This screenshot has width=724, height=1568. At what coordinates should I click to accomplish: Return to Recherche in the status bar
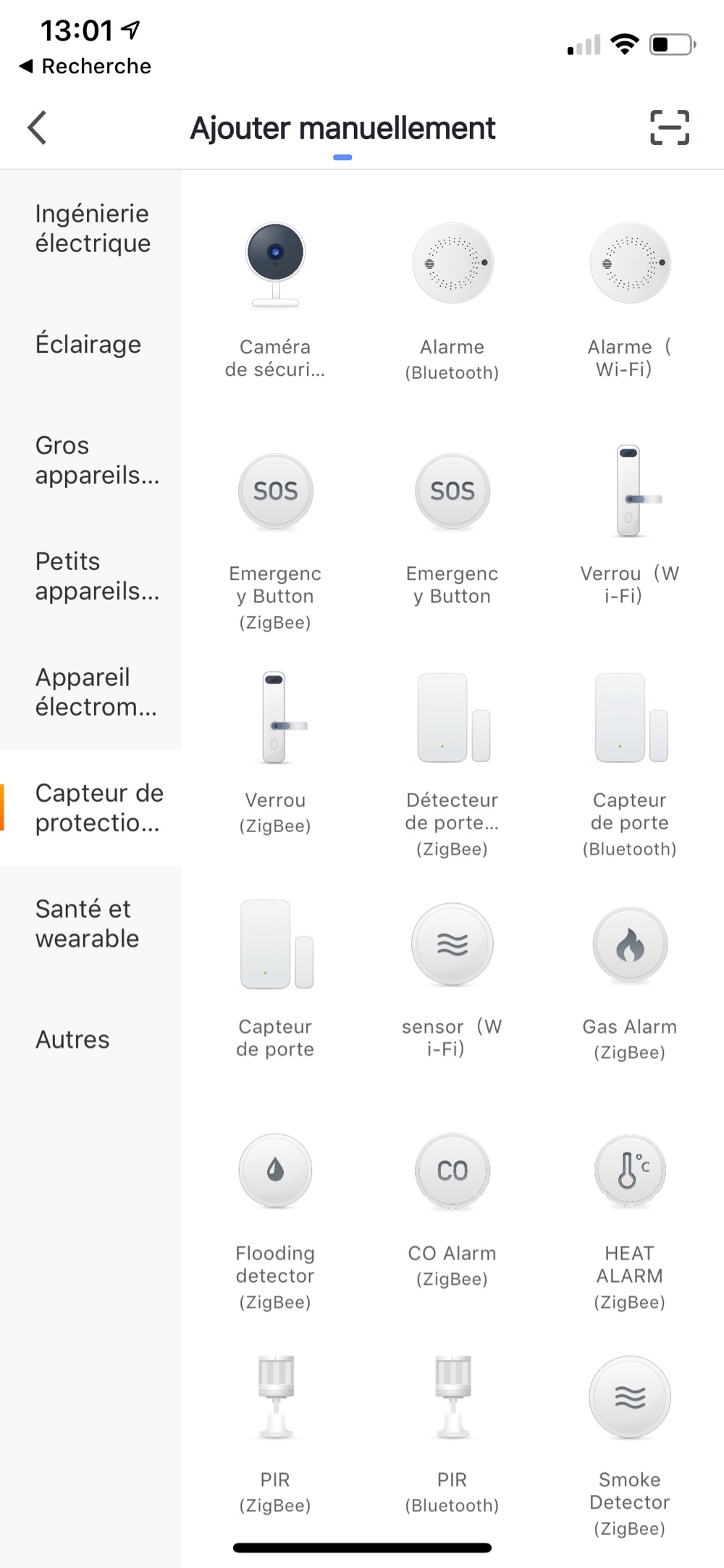pyautogui.click(x=85, y=66)
